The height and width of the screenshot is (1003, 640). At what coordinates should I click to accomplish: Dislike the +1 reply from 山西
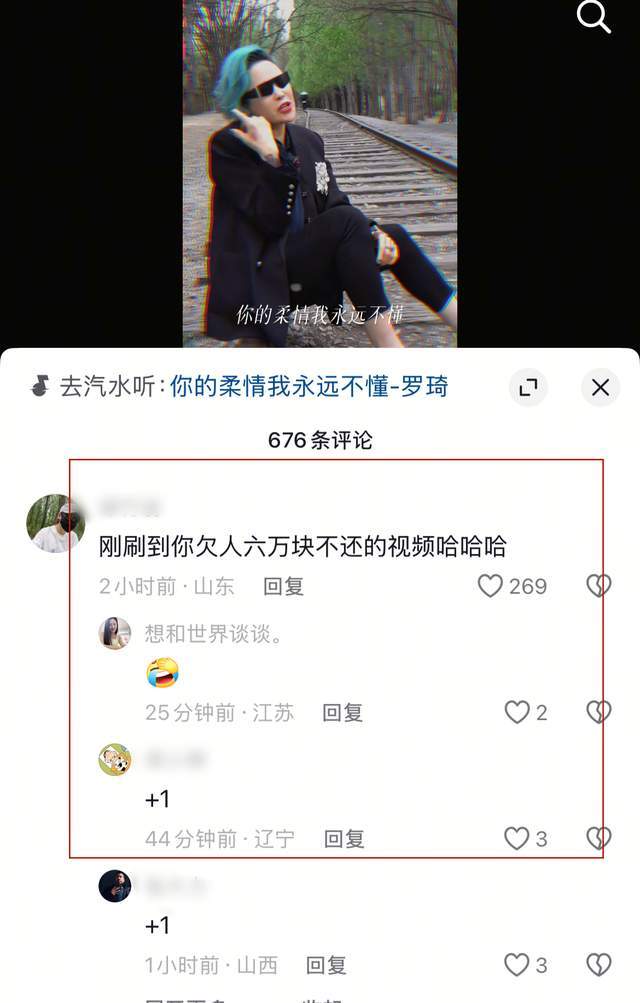pyautogui.click(x=598, y=965)
